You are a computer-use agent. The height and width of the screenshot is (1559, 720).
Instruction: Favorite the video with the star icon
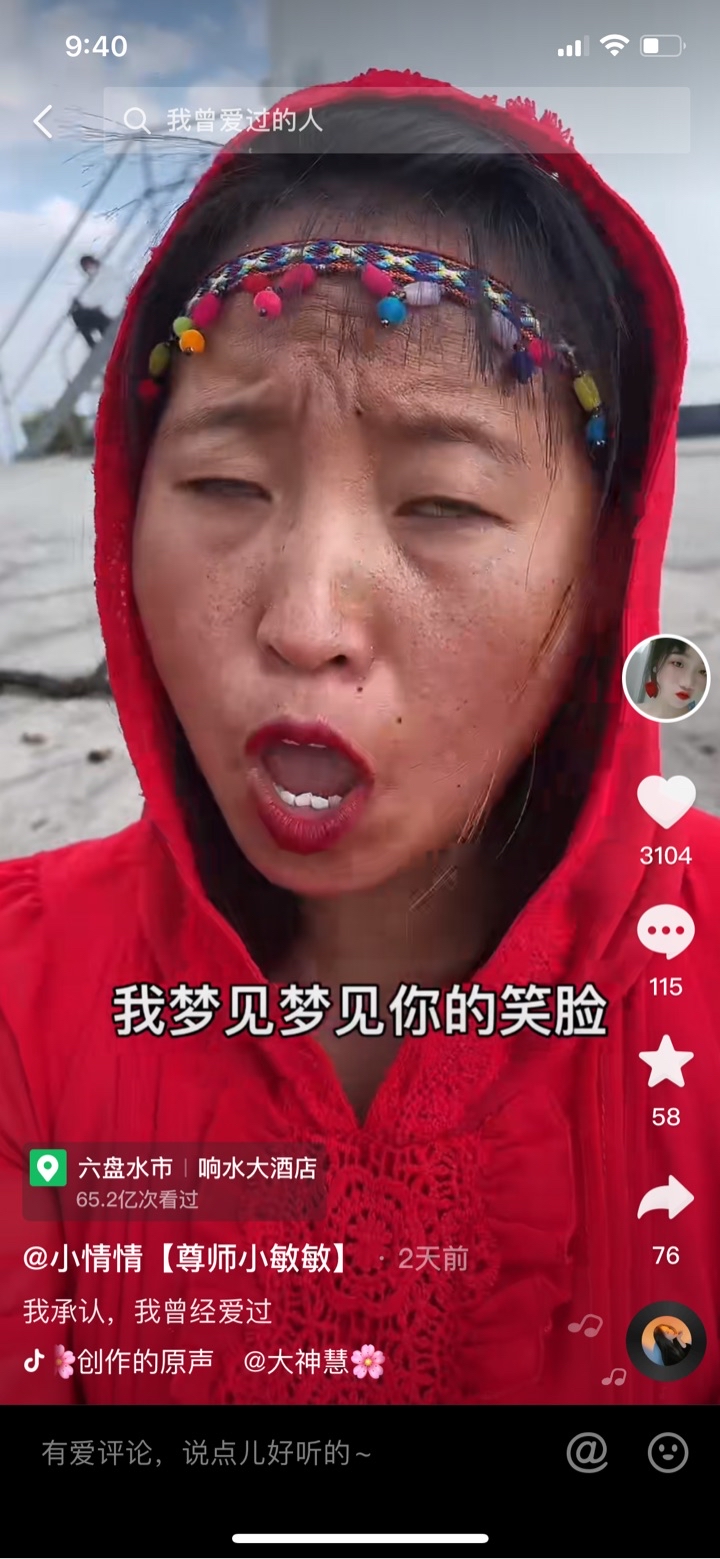coord(666,1062)
